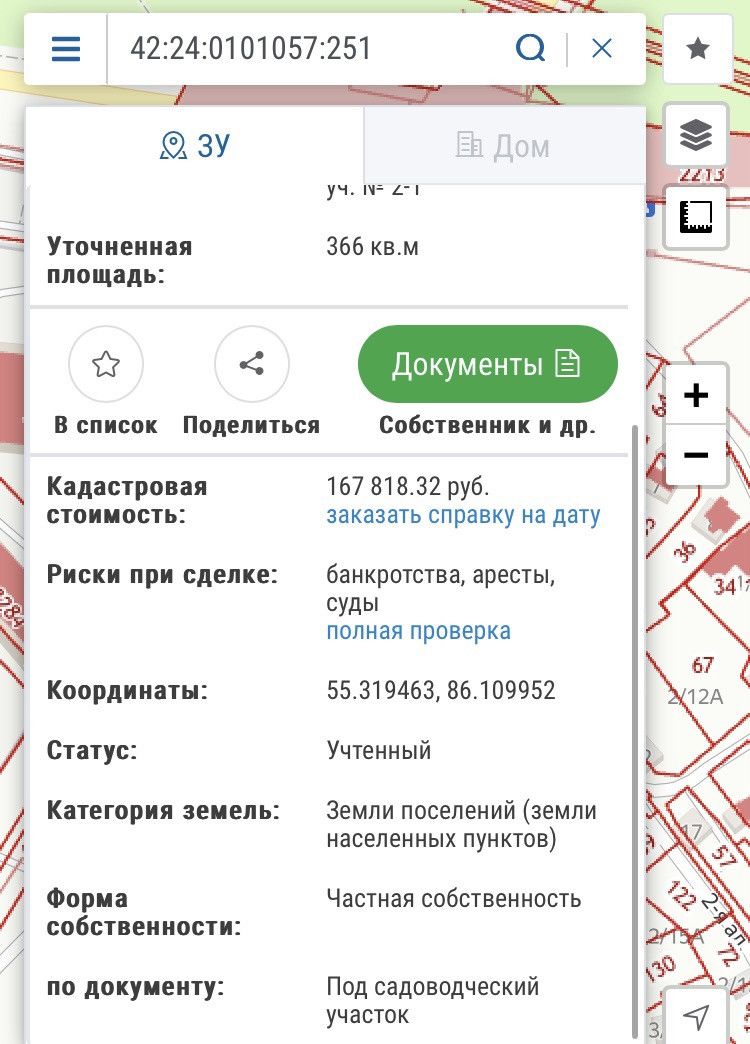Switch to the Дом tab

tap(503, 146)
